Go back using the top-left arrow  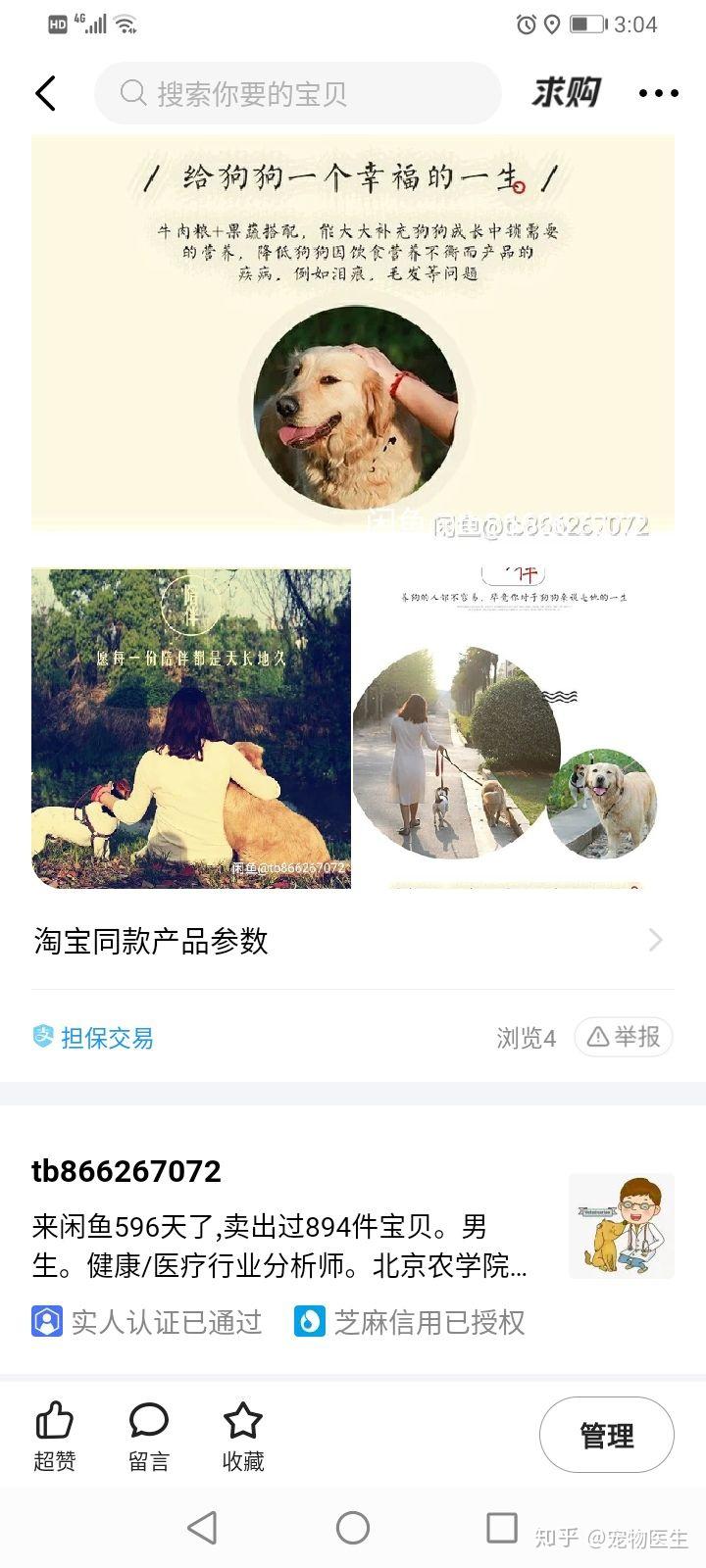pyautogui.click(x=45, y=93)
